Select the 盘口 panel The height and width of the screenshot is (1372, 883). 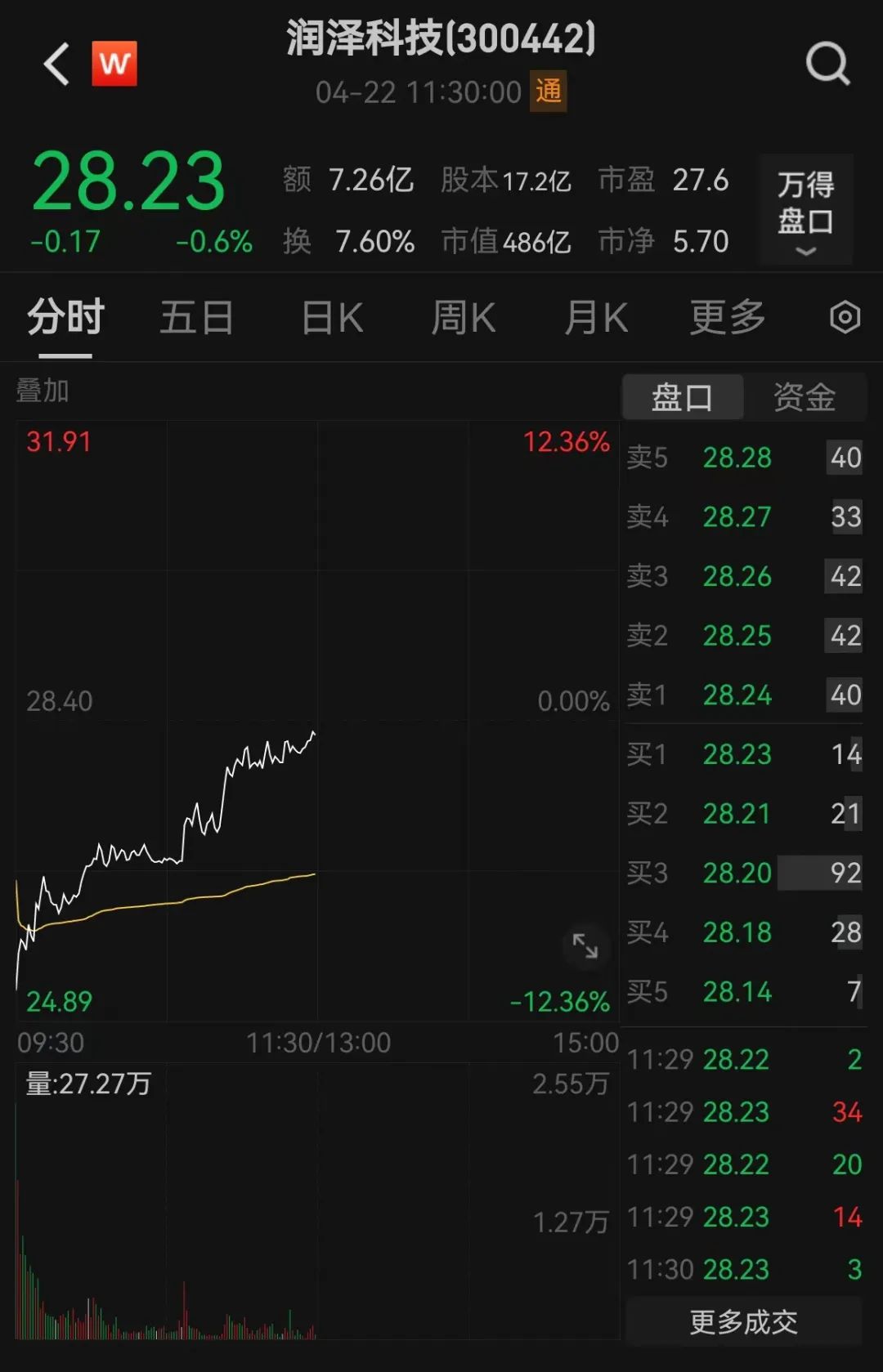click(682, 397)
